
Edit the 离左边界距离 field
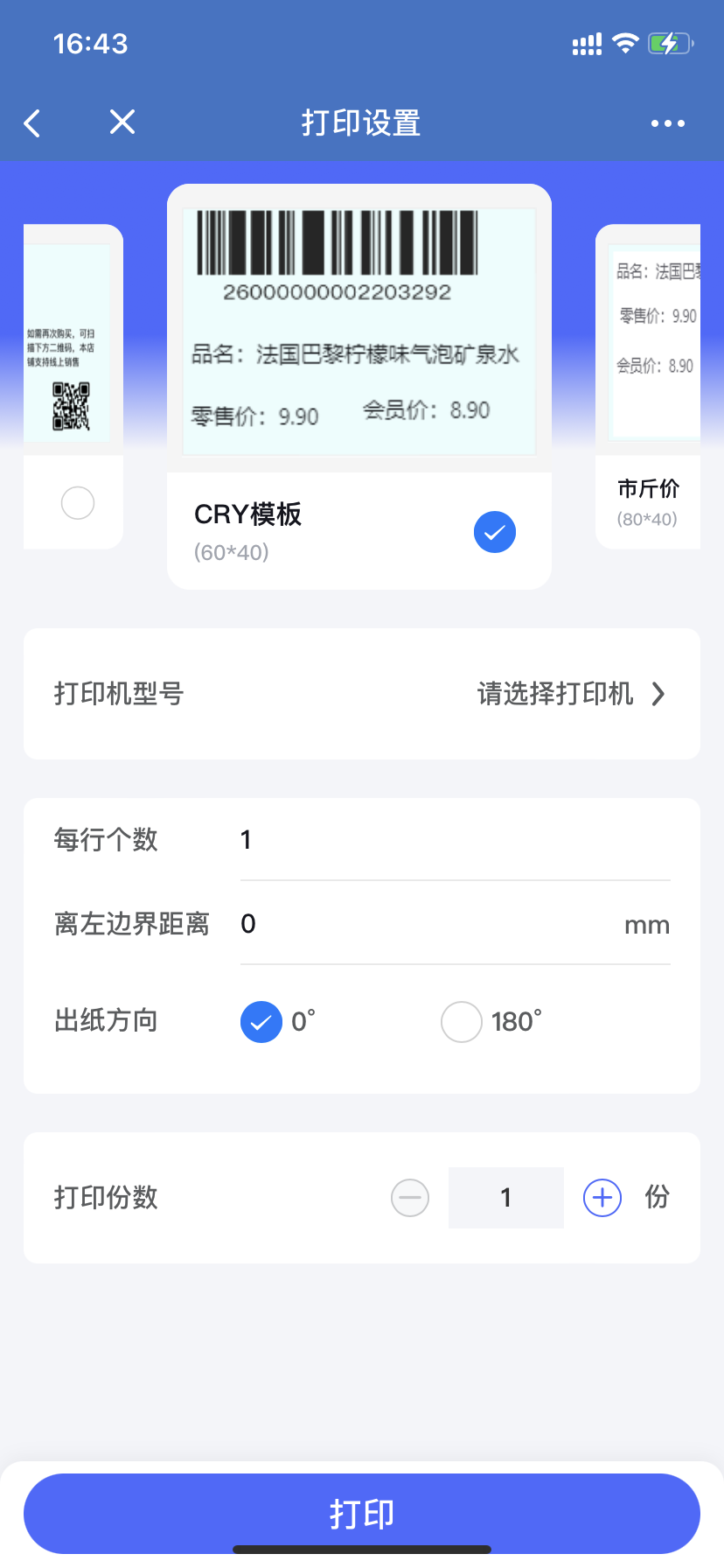[x=428, y=924]
